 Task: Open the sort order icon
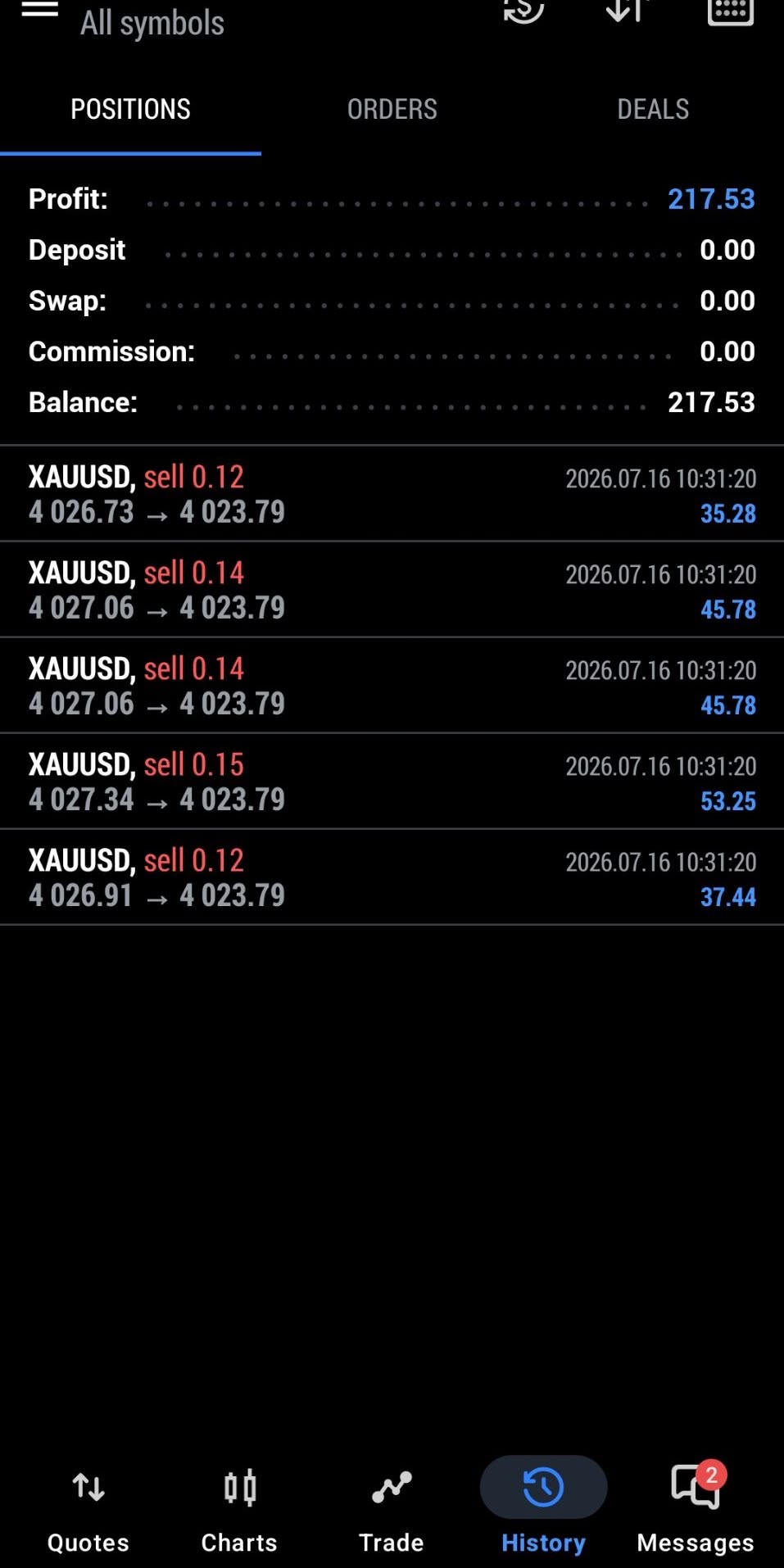[628, 11]
